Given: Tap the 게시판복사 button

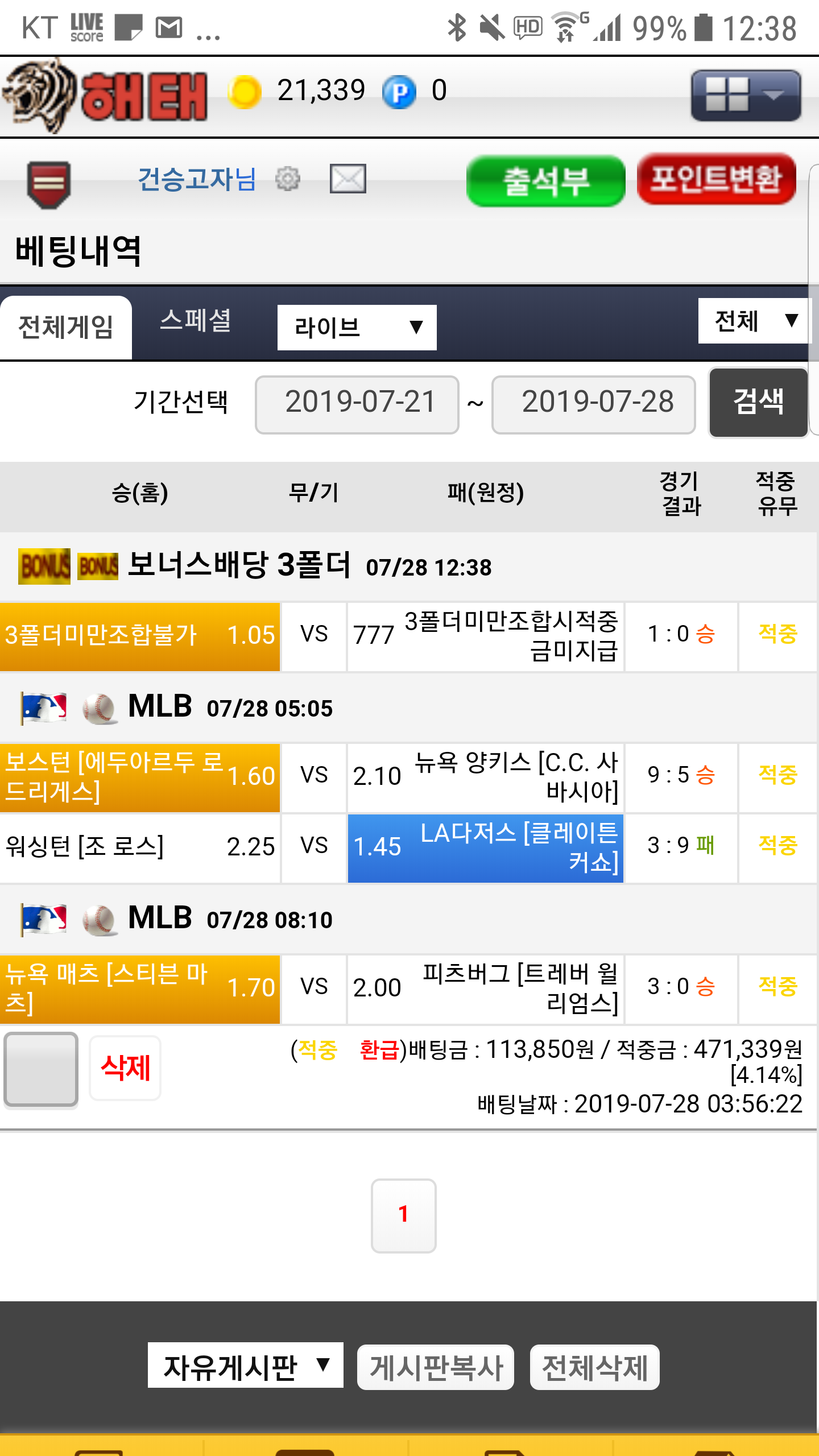Looking at the screenshot, I should pyautogui.click(x=436, y=1367).
